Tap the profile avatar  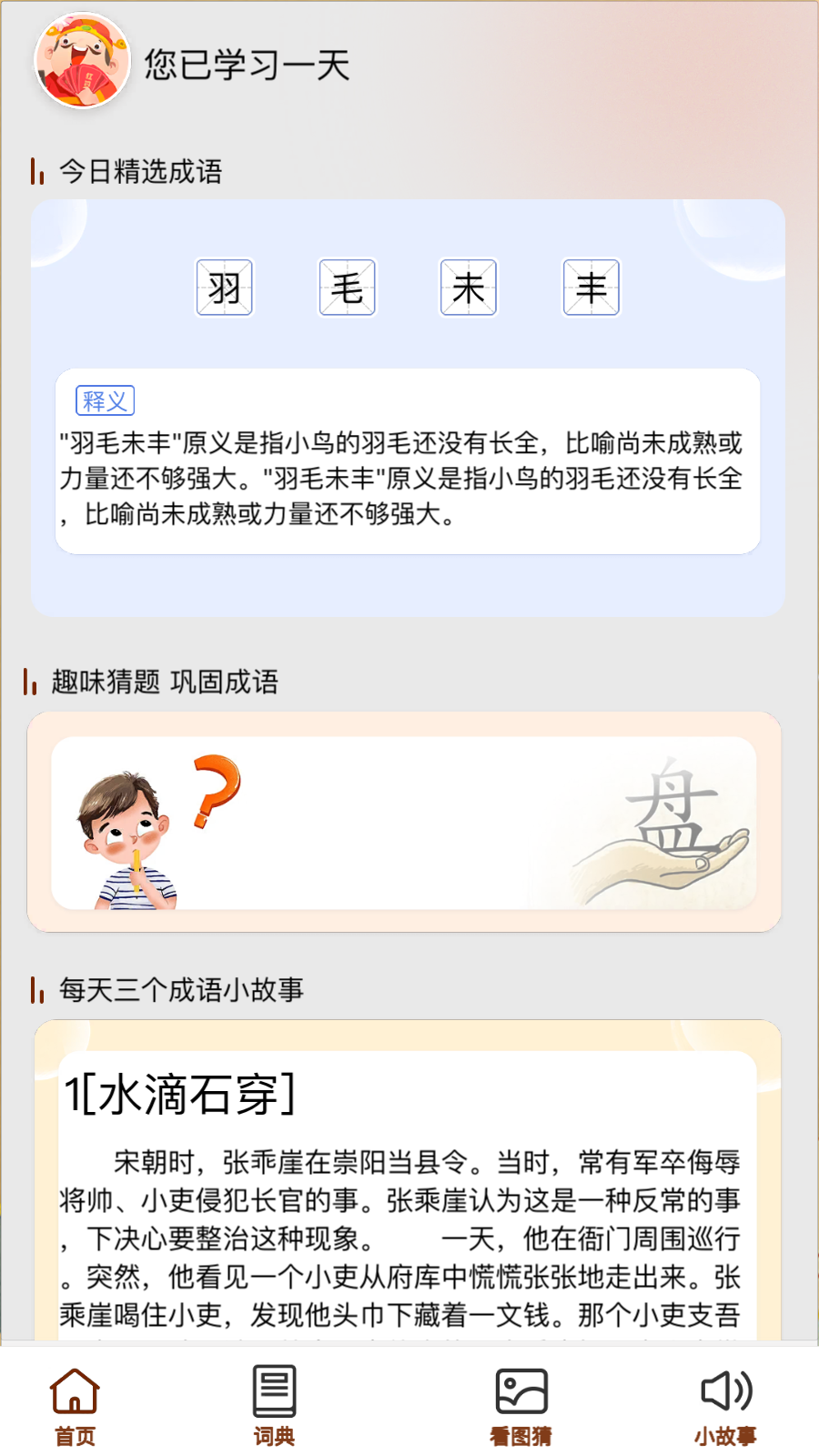point(82,61)
